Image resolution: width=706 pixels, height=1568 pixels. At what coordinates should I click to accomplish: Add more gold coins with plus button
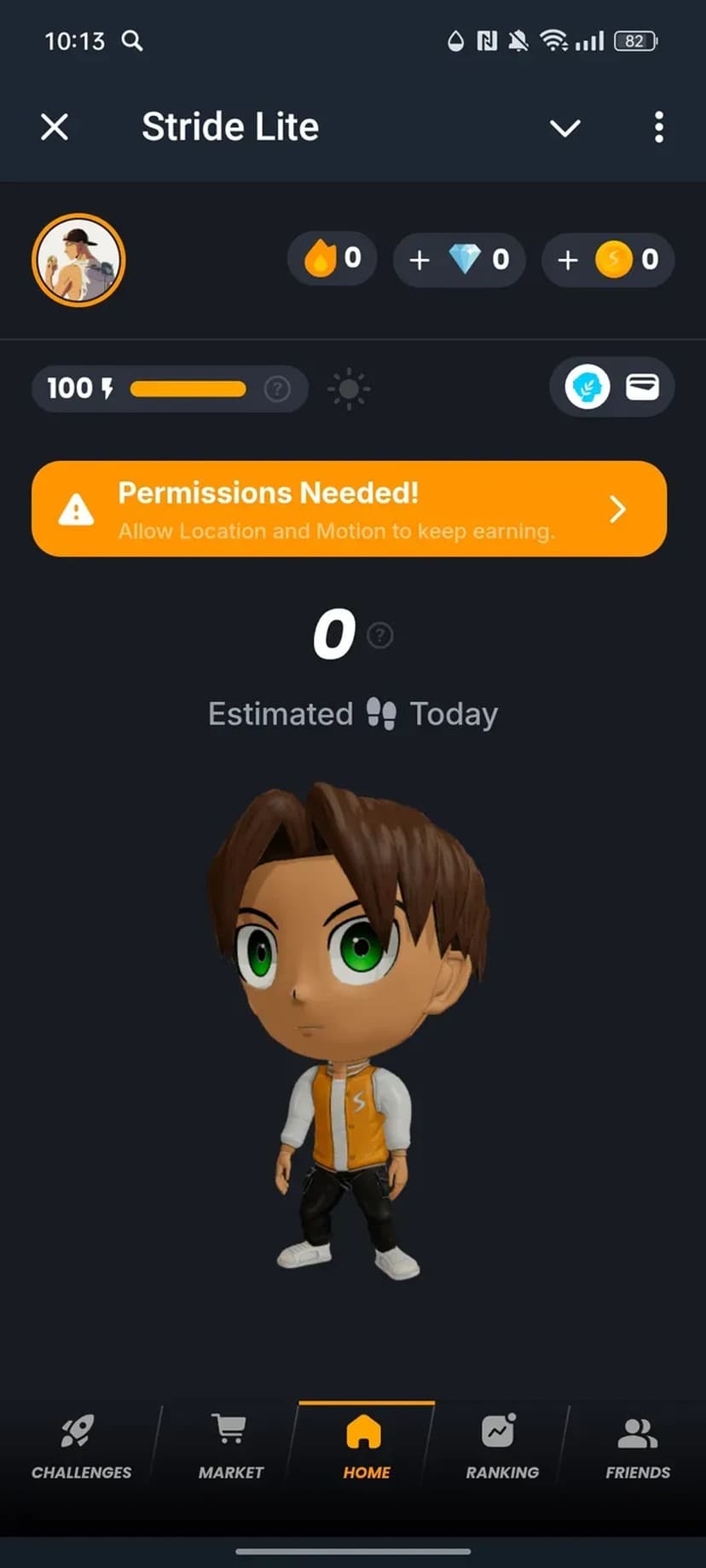coord(568,260)
